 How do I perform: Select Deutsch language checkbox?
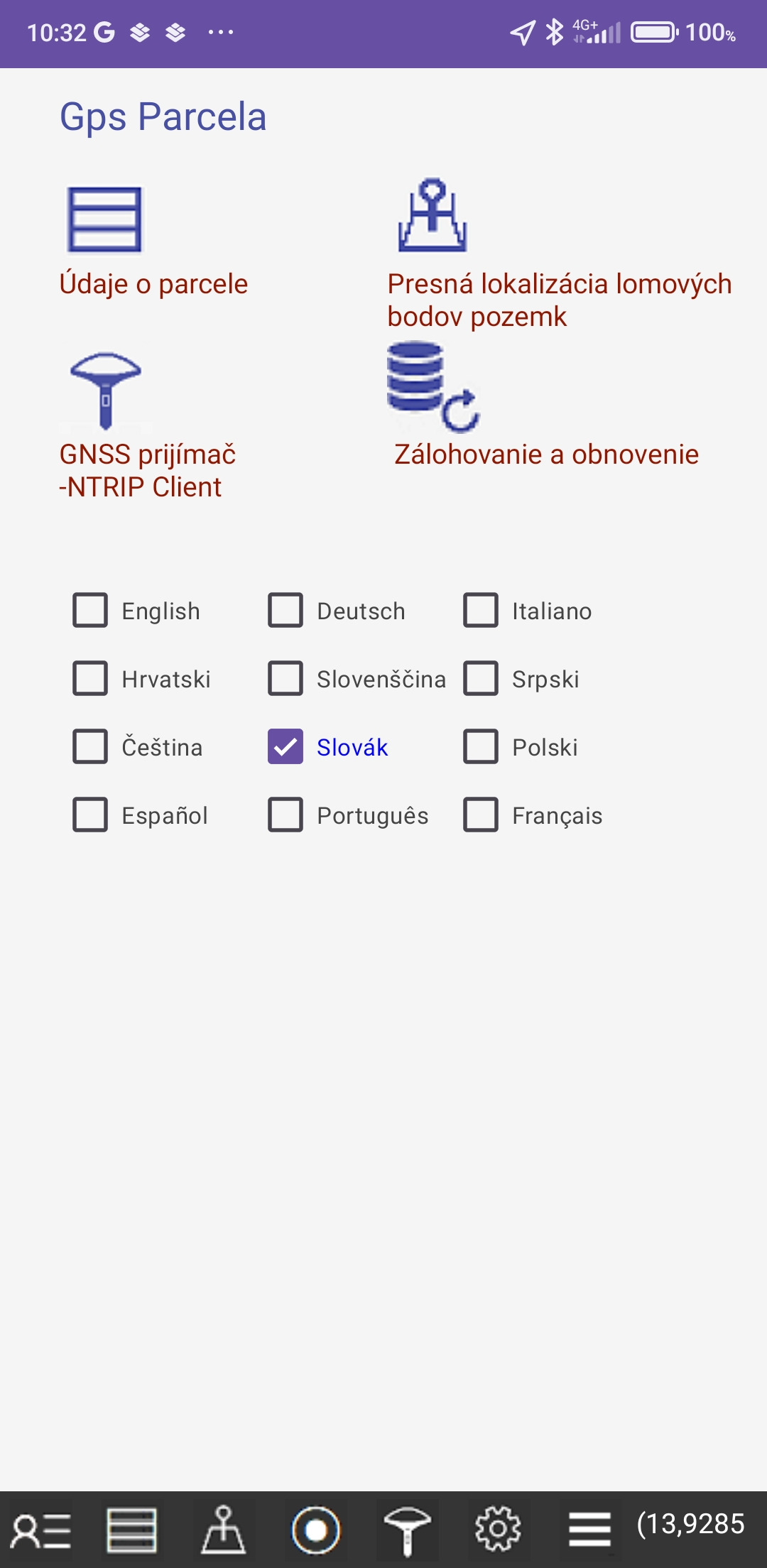tap(285, 611)
